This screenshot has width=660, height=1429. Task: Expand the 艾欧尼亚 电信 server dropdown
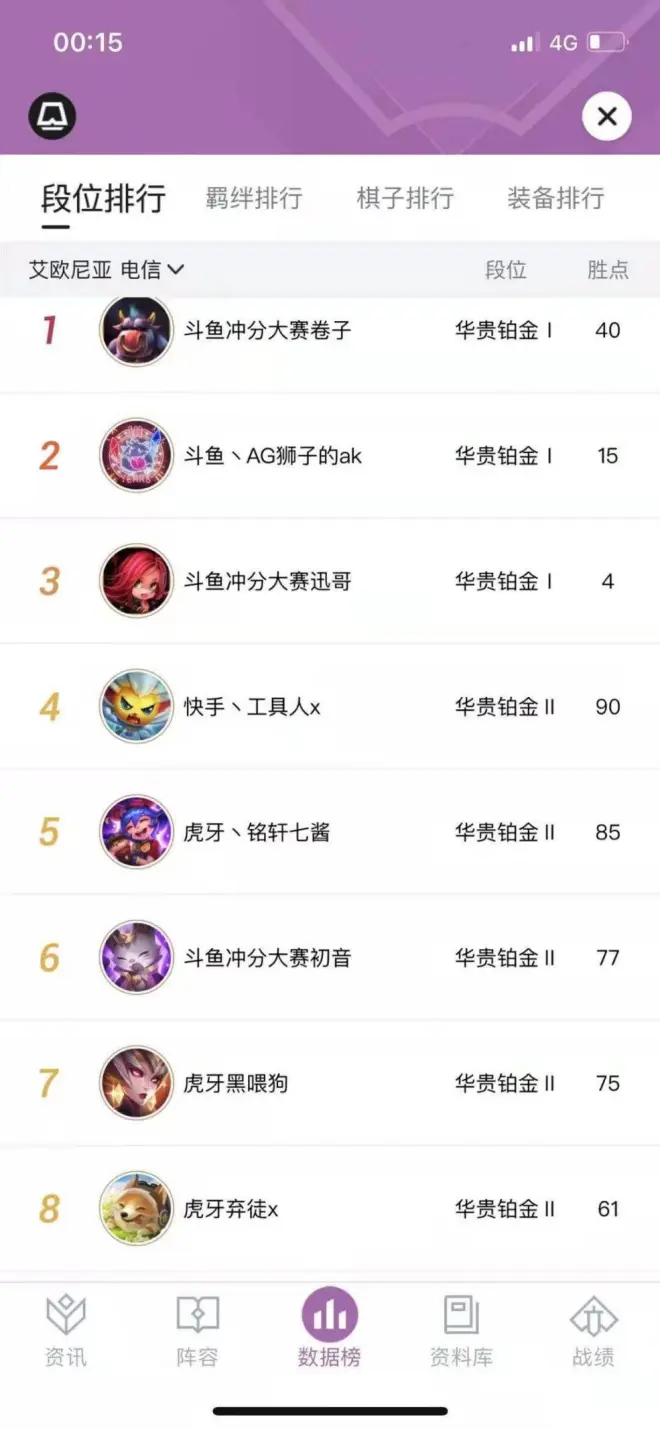[106, 269]
